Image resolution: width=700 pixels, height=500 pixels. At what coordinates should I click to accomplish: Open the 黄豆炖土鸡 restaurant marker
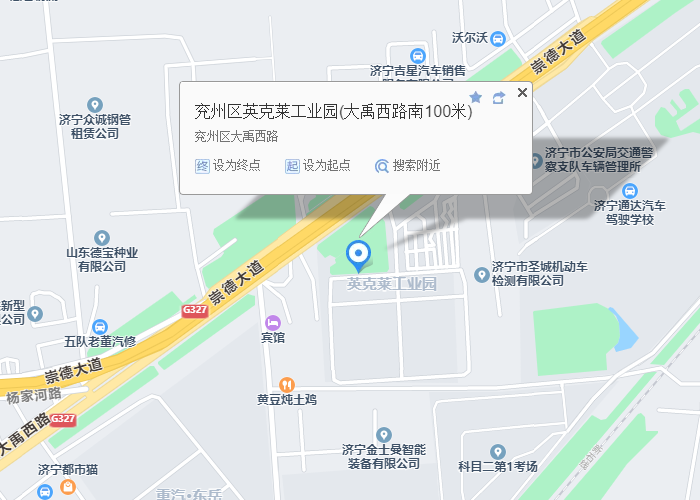[286, 384]
